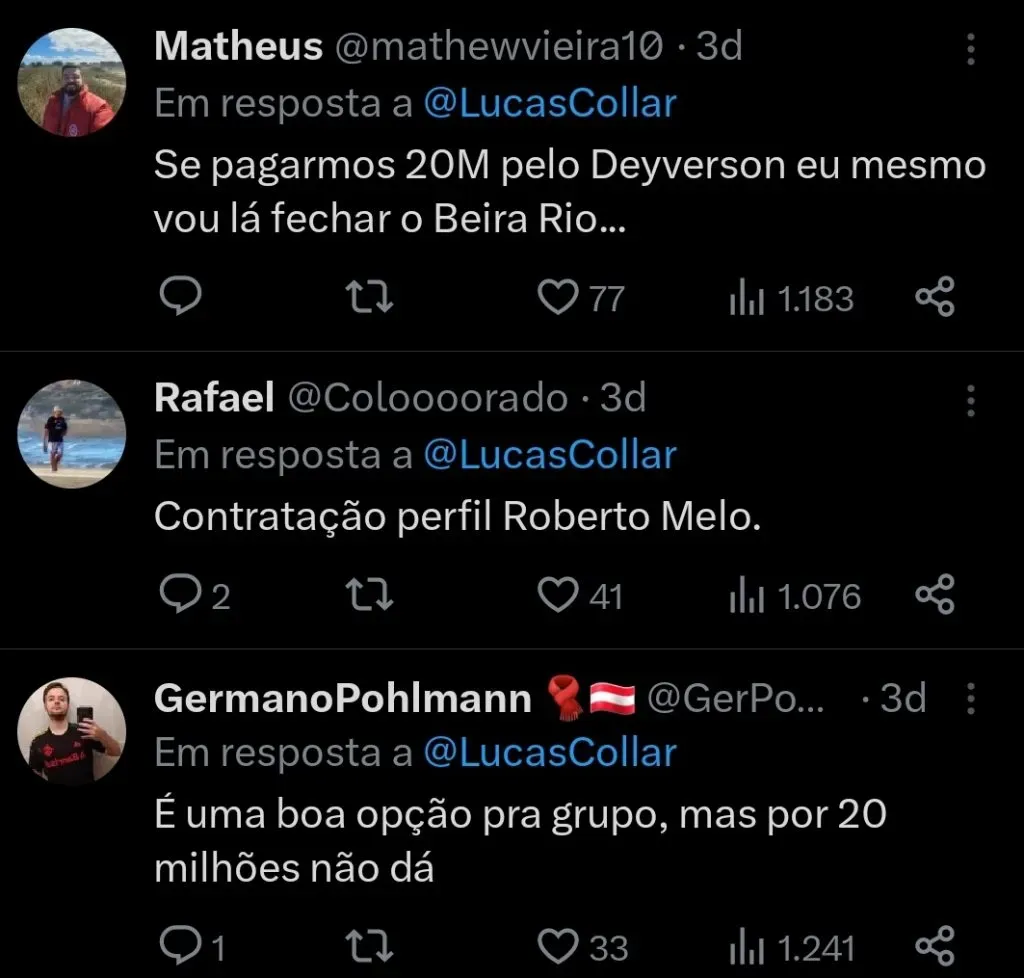Viewport: 1024px width, 978px height.
Task: Reply to Matheus's tweet about Deyverson
Action: coord(181,298)
